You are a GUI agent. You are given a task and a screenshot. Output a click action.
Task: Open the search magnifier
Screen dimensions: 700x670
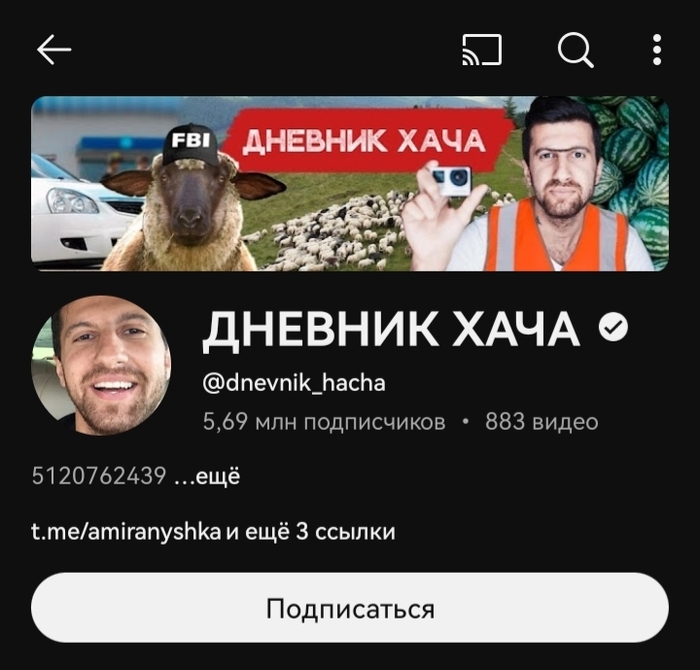pos(575,49)
